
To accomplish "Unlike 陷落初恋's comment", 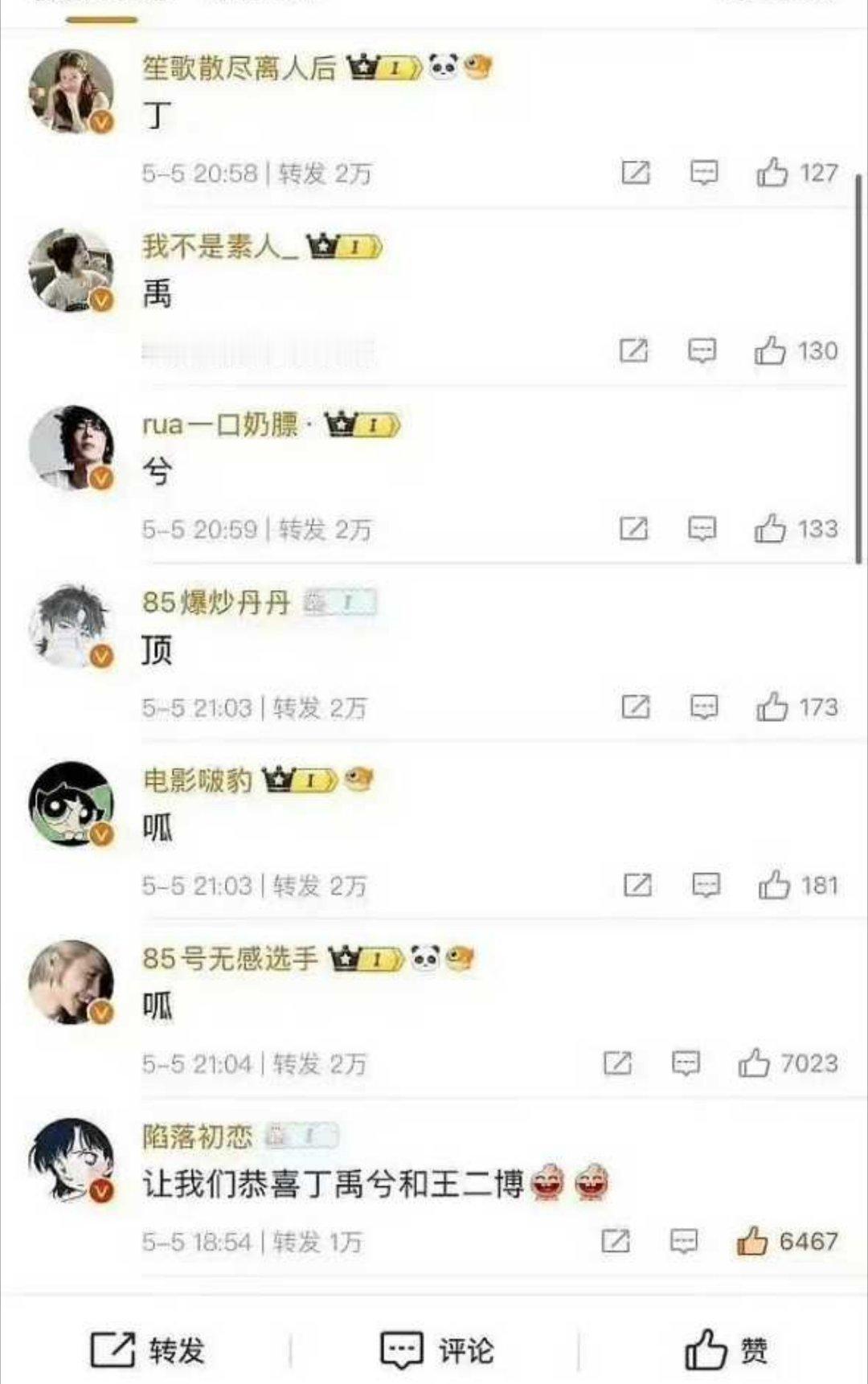I will (787, 1242).
